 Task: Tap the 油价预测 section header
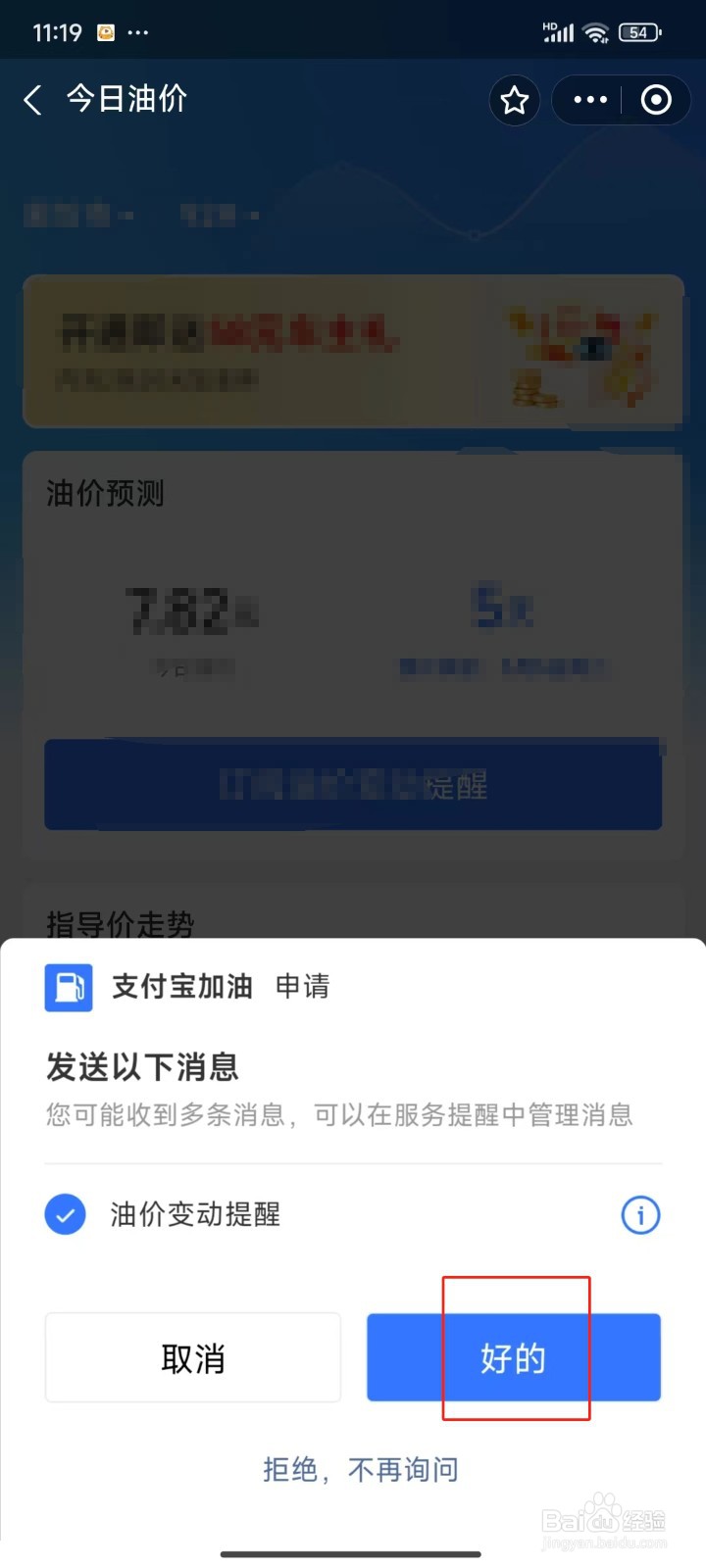click(x=104, y=495)
